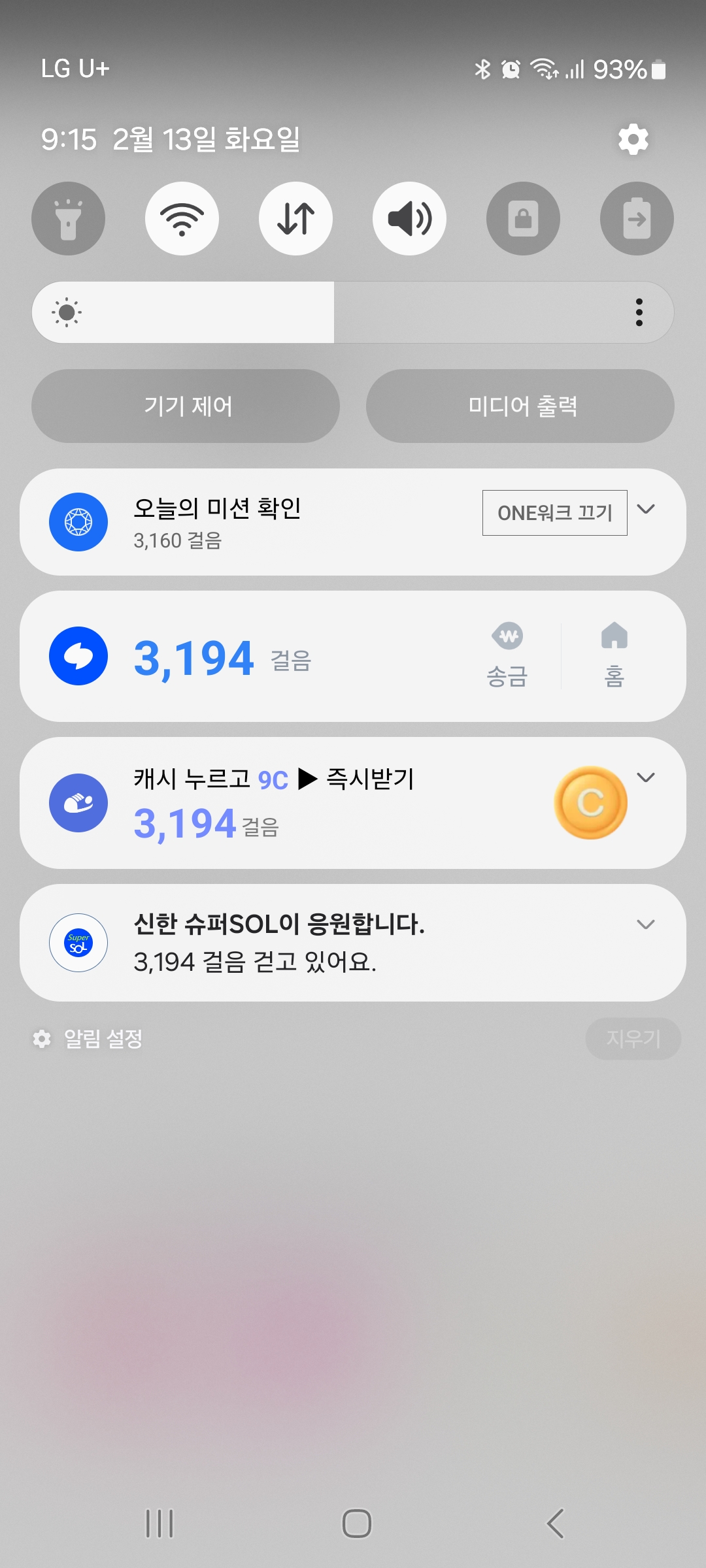Disable mobile data toggle

coord(295,218)
